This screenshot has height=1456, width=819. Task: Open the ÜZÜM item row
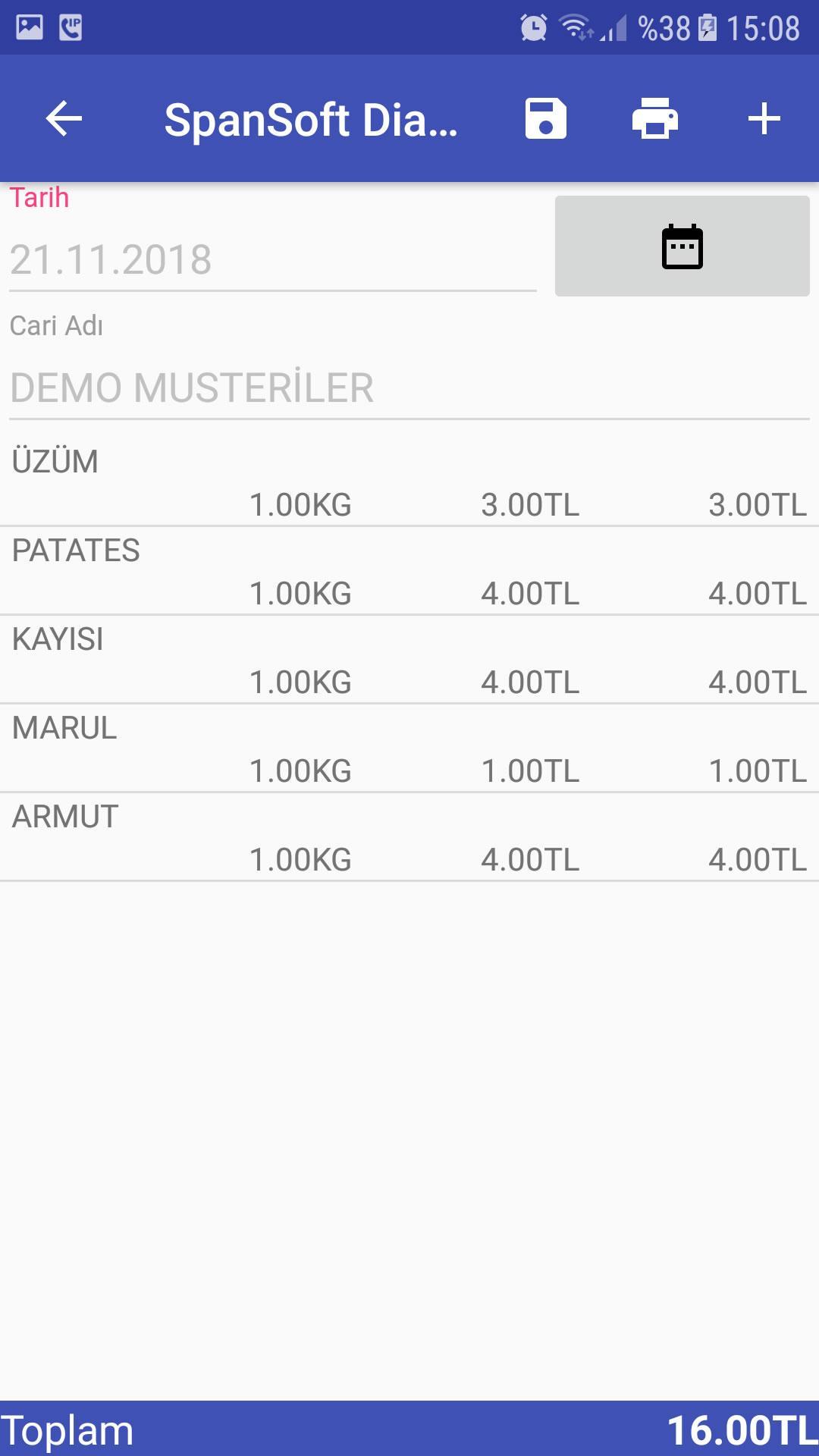tap(409, 482)
